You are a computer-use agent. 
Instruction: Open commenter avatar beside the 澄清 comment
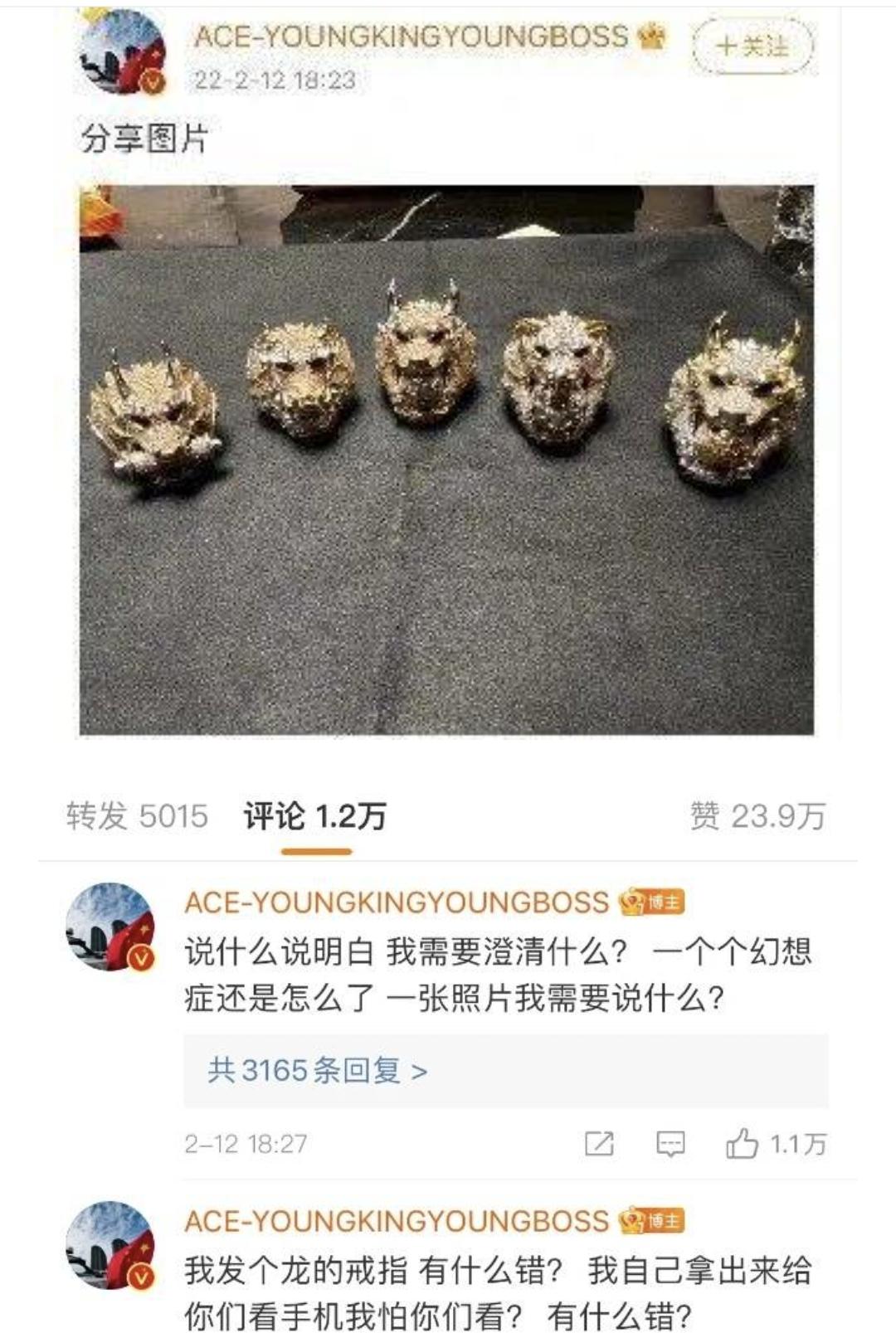click(x=110, y=927)
